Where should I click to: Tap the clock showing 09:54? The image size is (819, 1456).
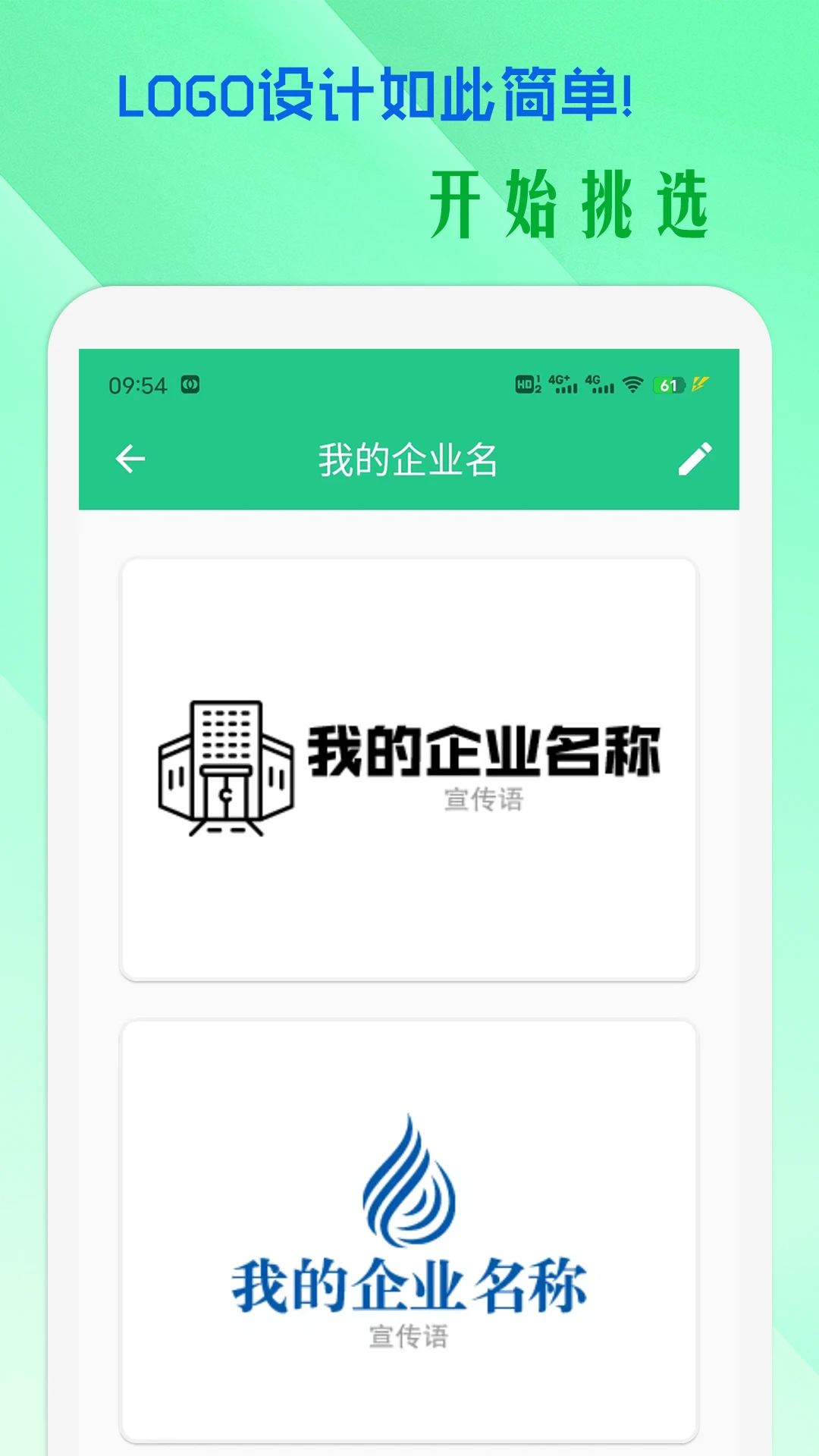(x=139, y=384)
